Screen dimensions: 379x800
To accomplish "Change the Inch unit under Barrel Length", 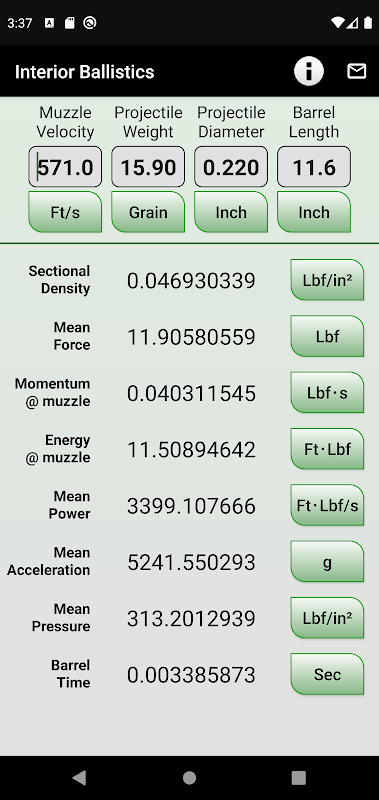I will coord(314,212).
